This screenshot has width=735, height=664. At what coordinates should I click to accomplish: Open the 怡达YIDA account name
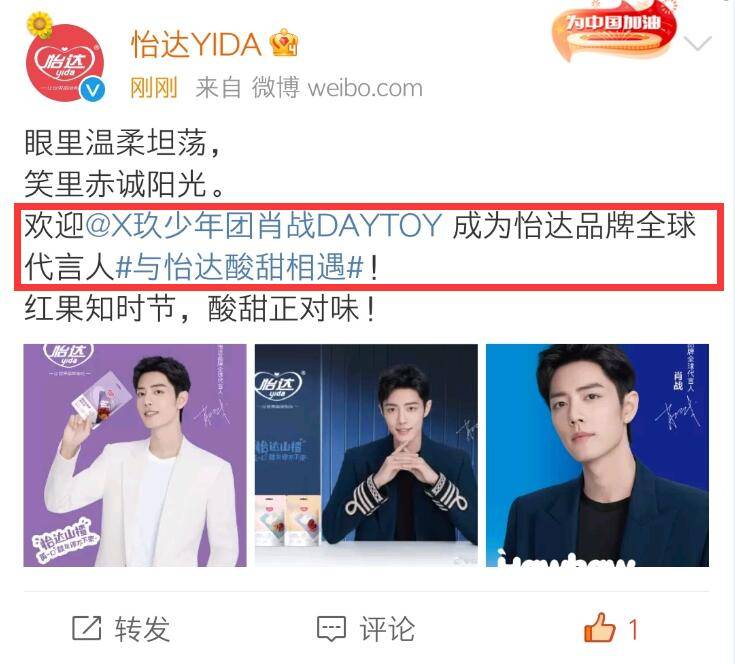point(197,44)
